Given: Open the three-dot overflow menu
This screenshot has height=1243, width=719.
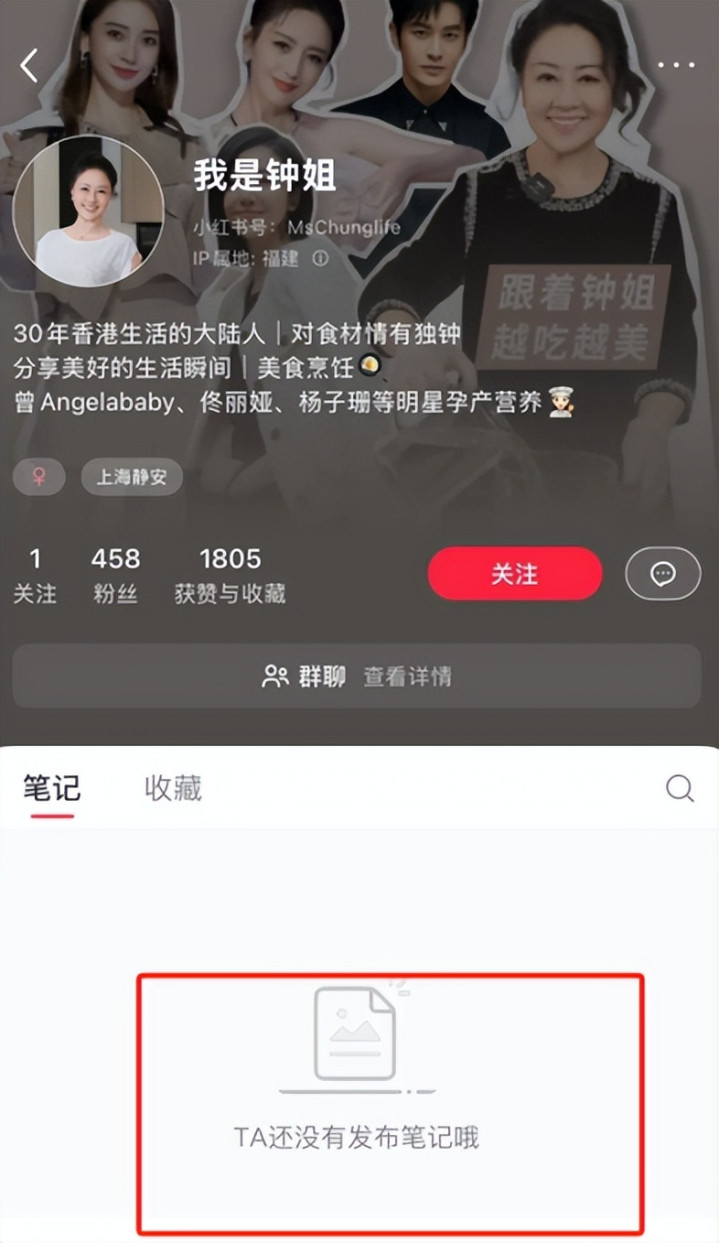Looking at the screenshot, I should tap(676, 66).
